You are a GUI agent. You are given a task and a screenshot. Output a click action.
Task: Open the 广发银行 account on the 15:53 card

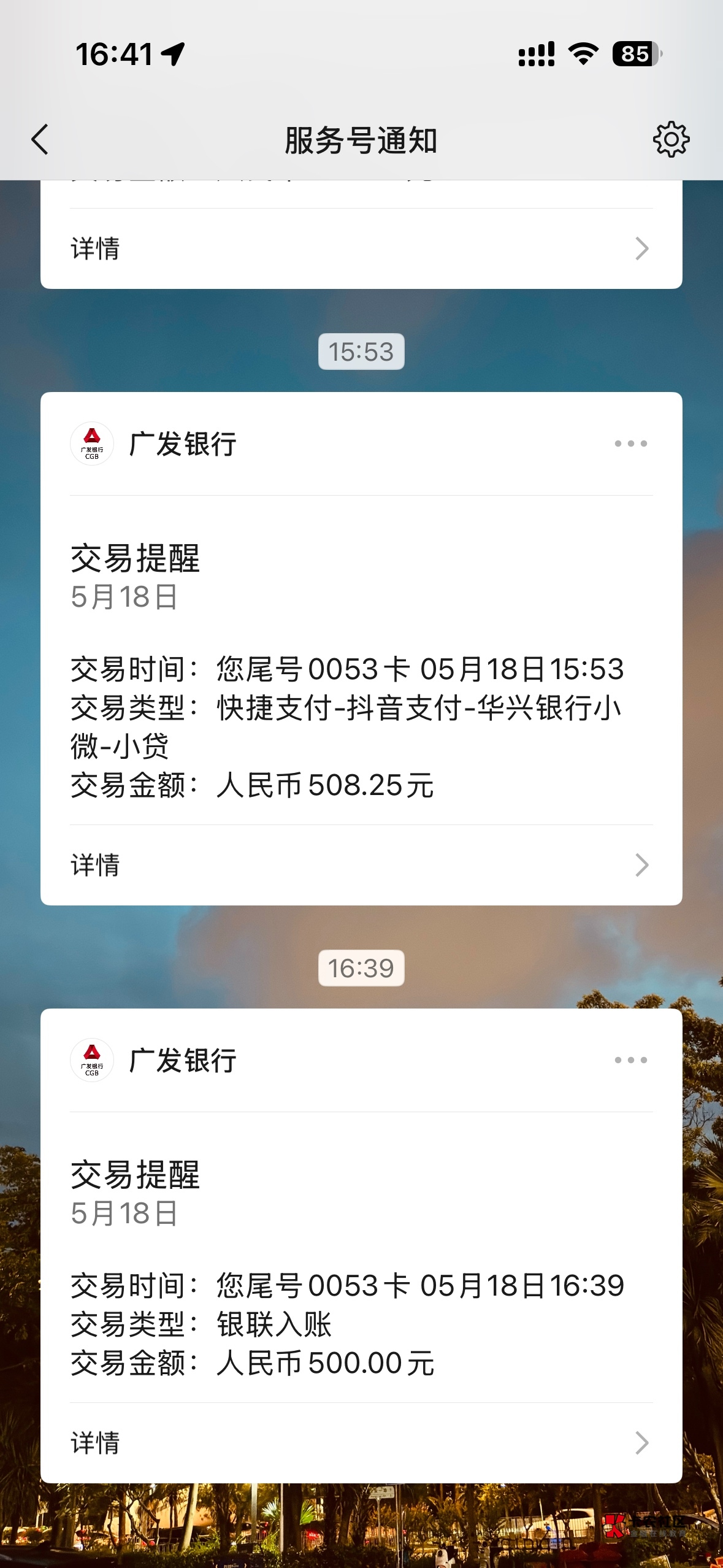153,444
